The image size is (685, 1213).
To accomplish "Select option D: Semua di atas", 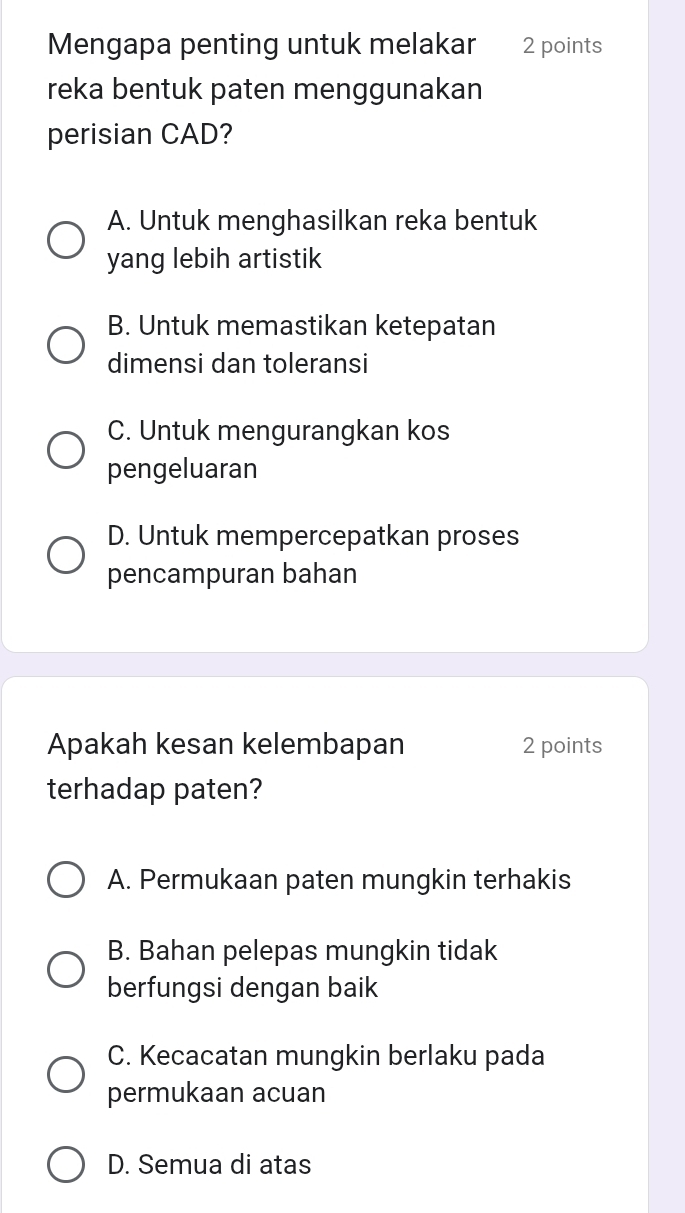I will click(x=67, y=1165).
